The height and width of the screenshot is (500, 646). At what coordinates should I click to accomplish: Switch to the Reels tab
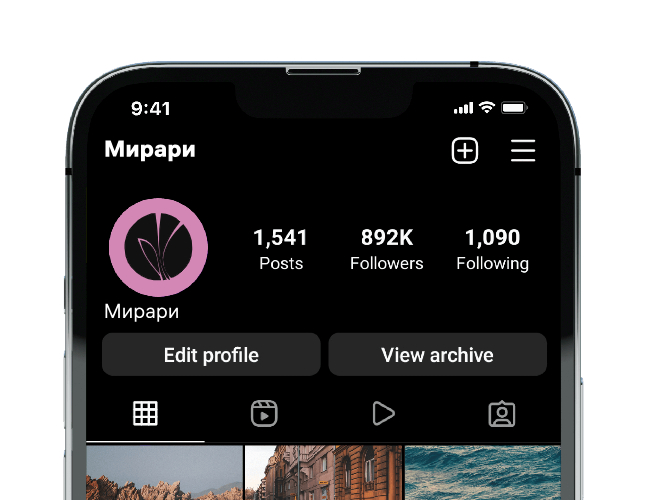coord(264,413)
